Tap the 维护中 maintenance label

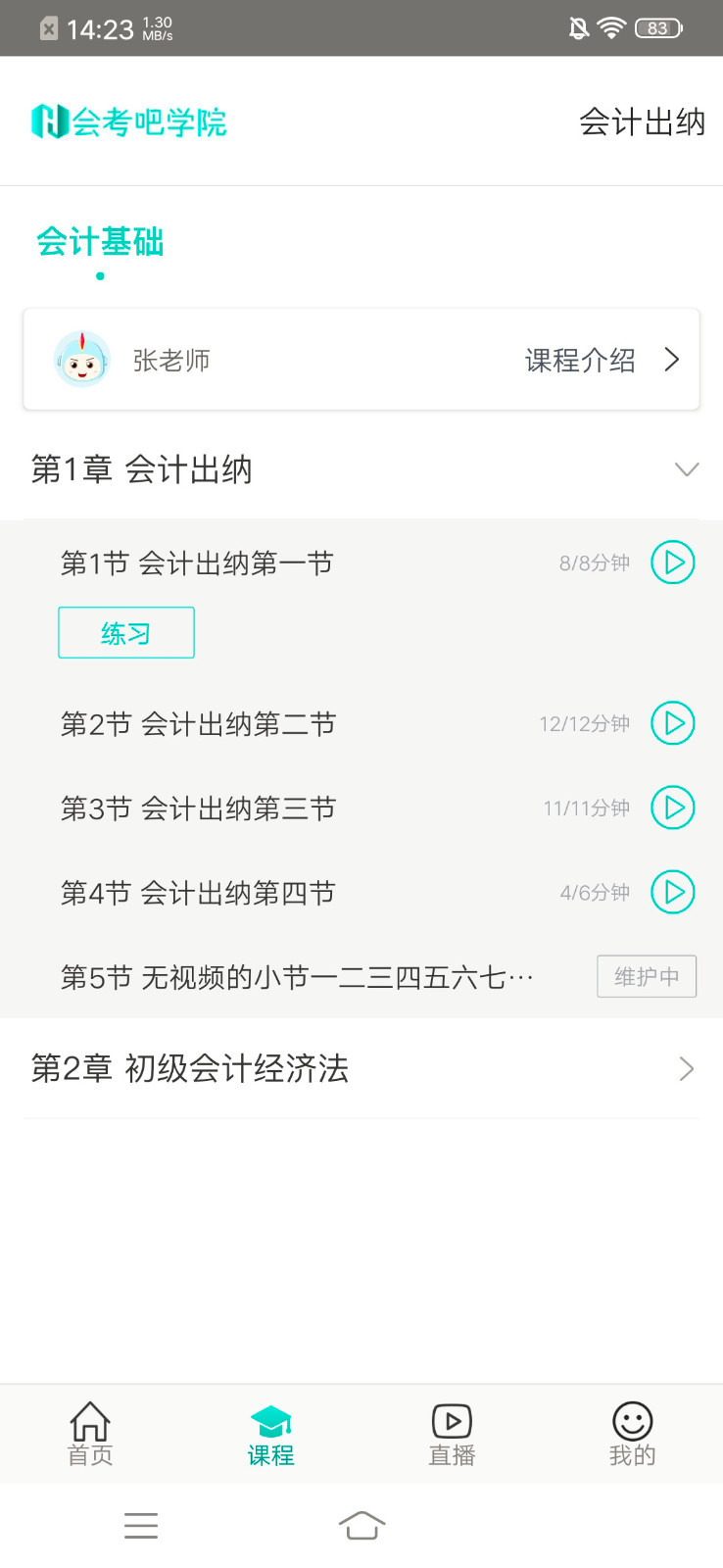click(x=647, y=976)
